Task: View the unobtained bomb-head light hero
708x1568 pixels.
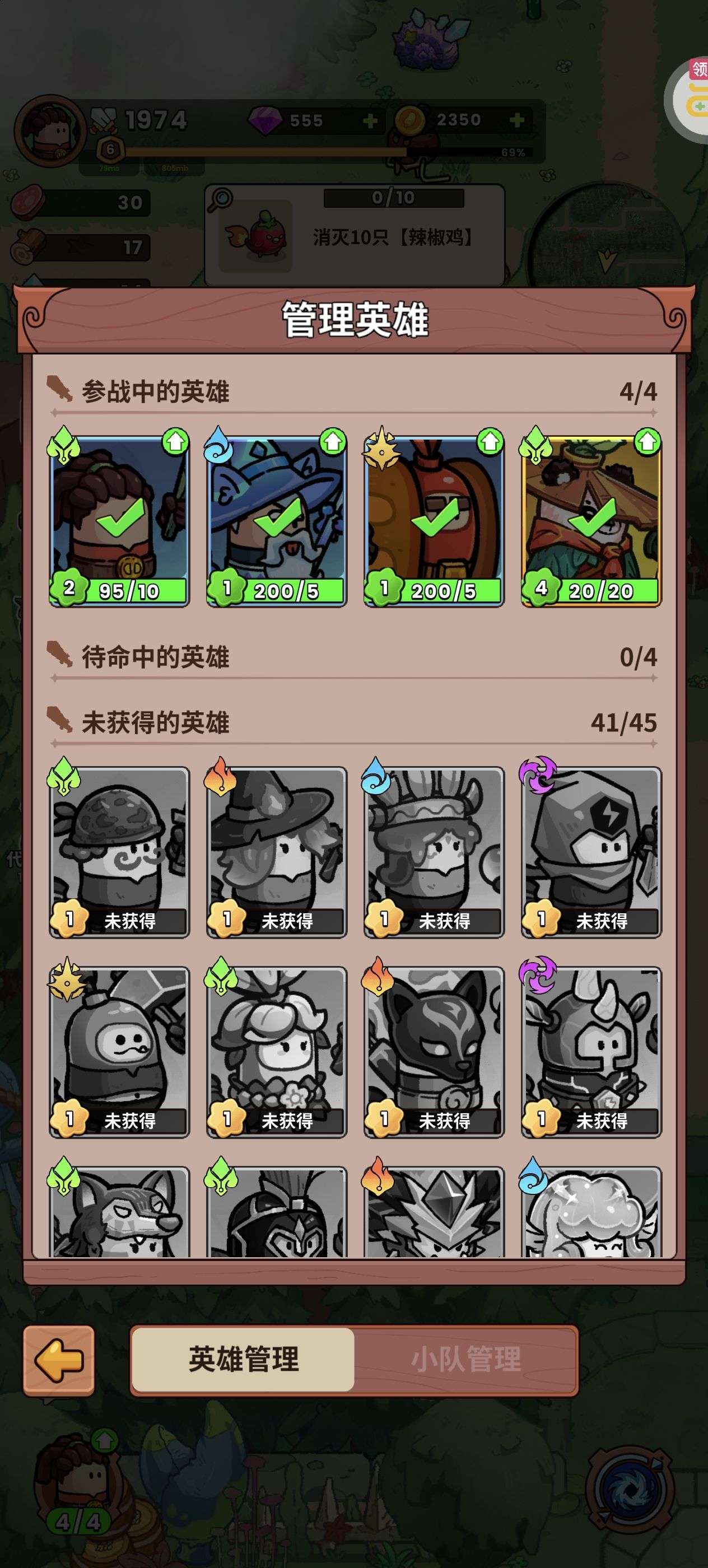Action: click(x=119, y=1052)
